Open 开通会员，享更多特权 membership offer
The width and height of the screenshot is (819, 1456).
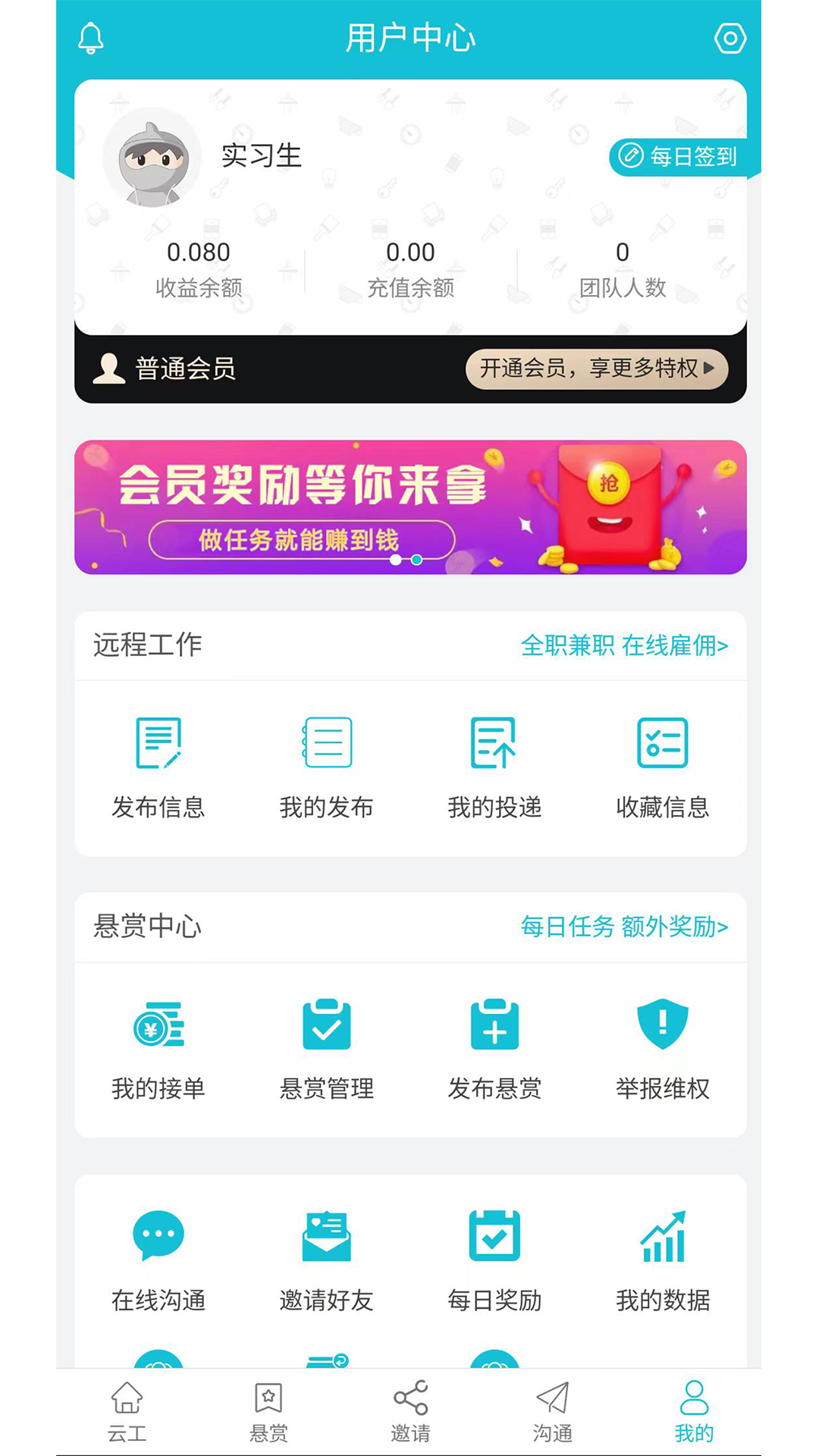[598, 369]
